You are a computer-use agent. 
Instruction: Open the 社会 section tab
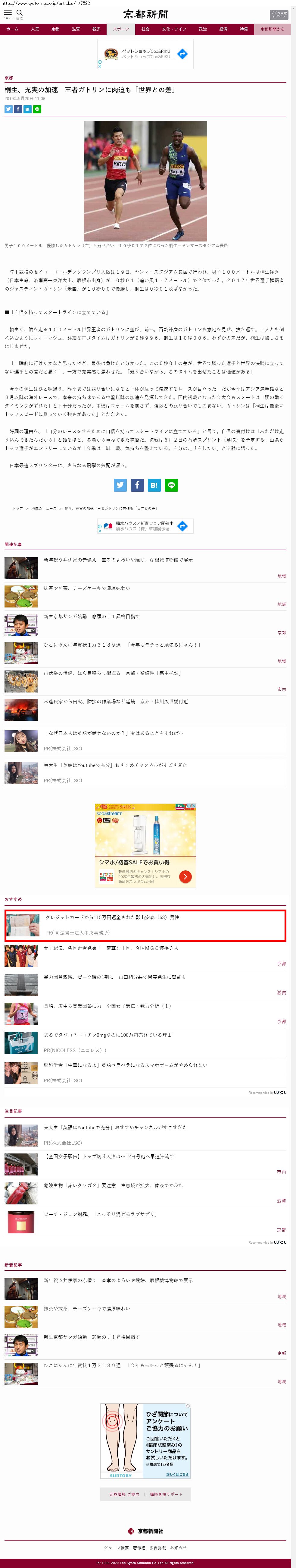click(x=145, y=29)
